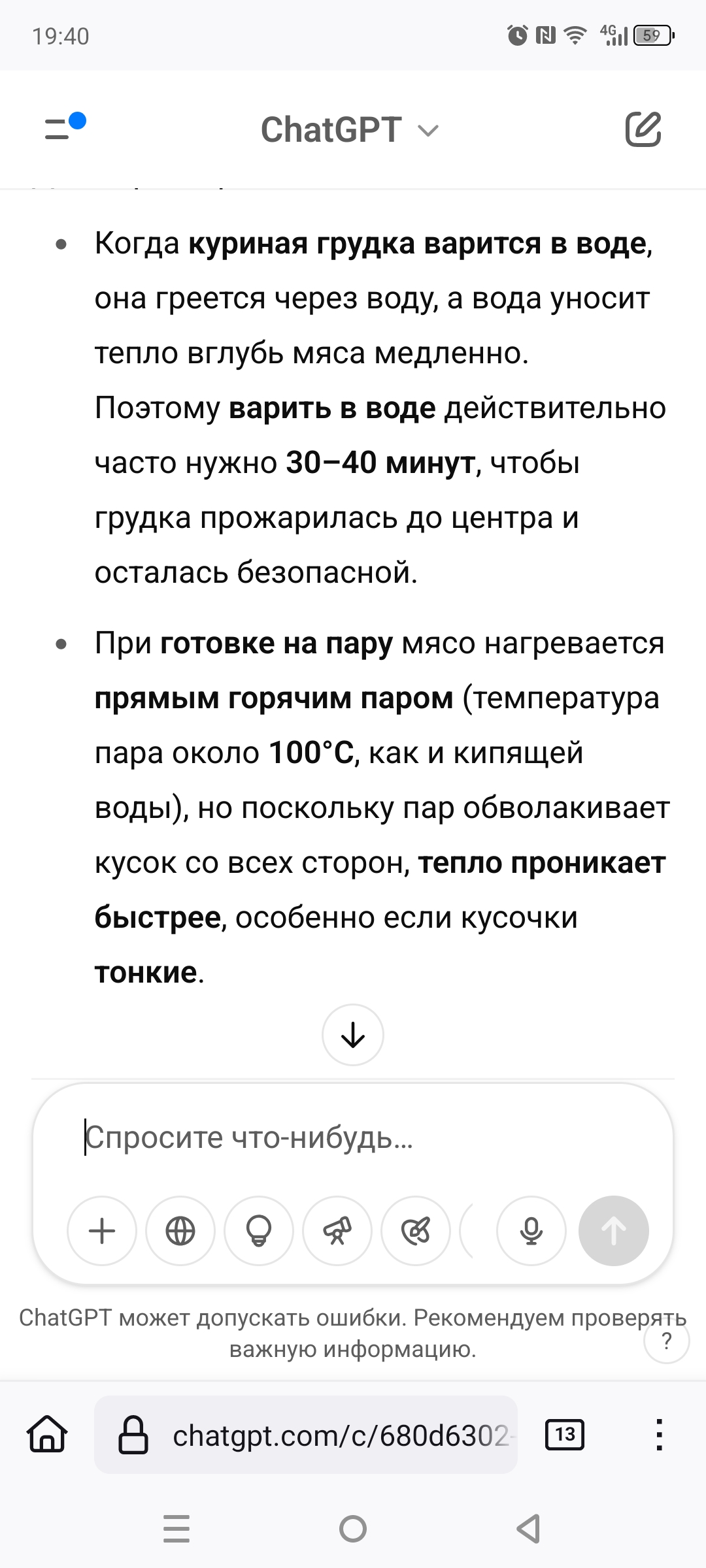Turn on the lightbulb reasoning mode

pyautogui.click(x=259, y=1231)
